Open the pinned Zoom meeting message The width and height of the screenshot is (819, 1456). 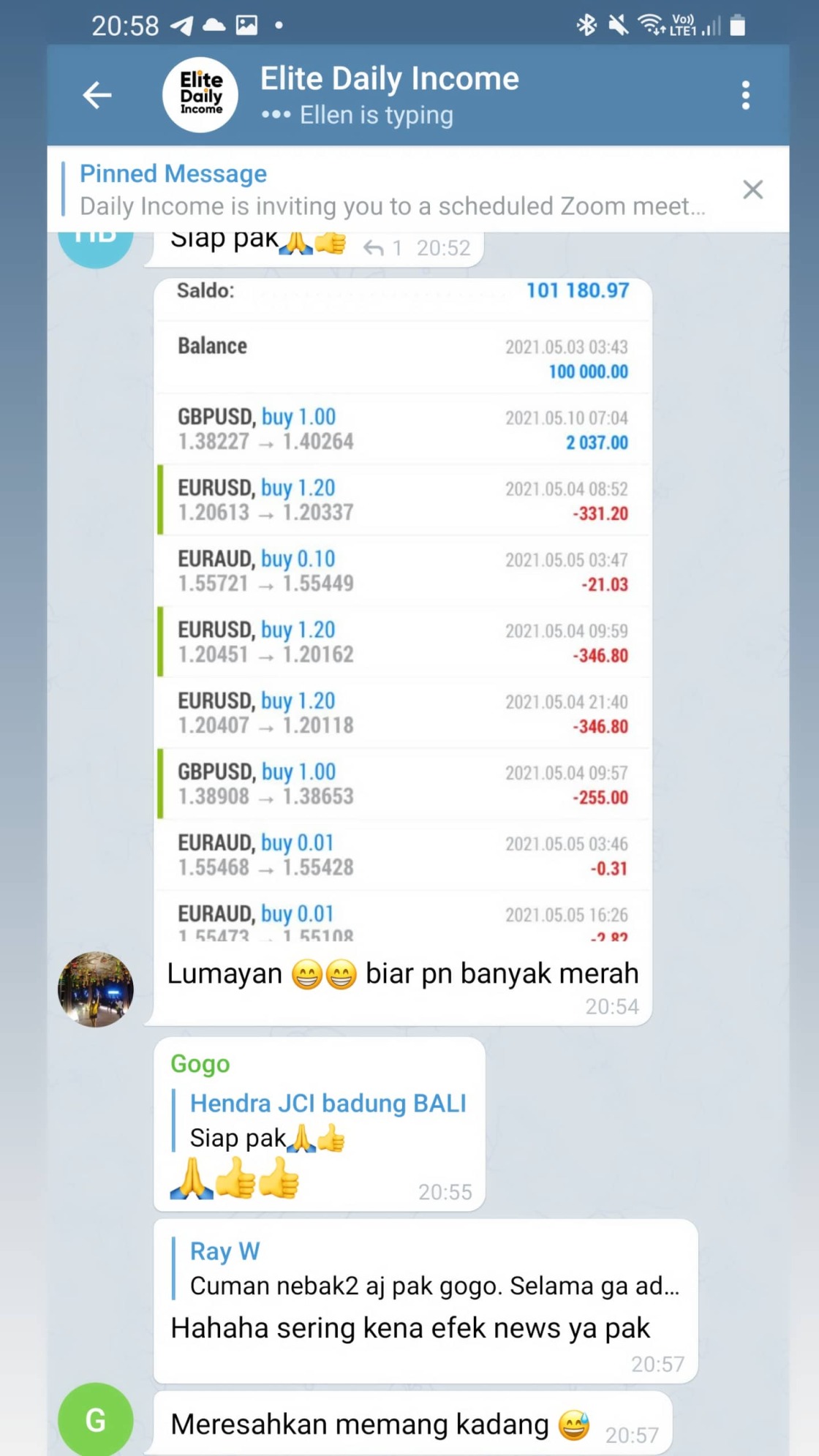click(x=392, y=190)
